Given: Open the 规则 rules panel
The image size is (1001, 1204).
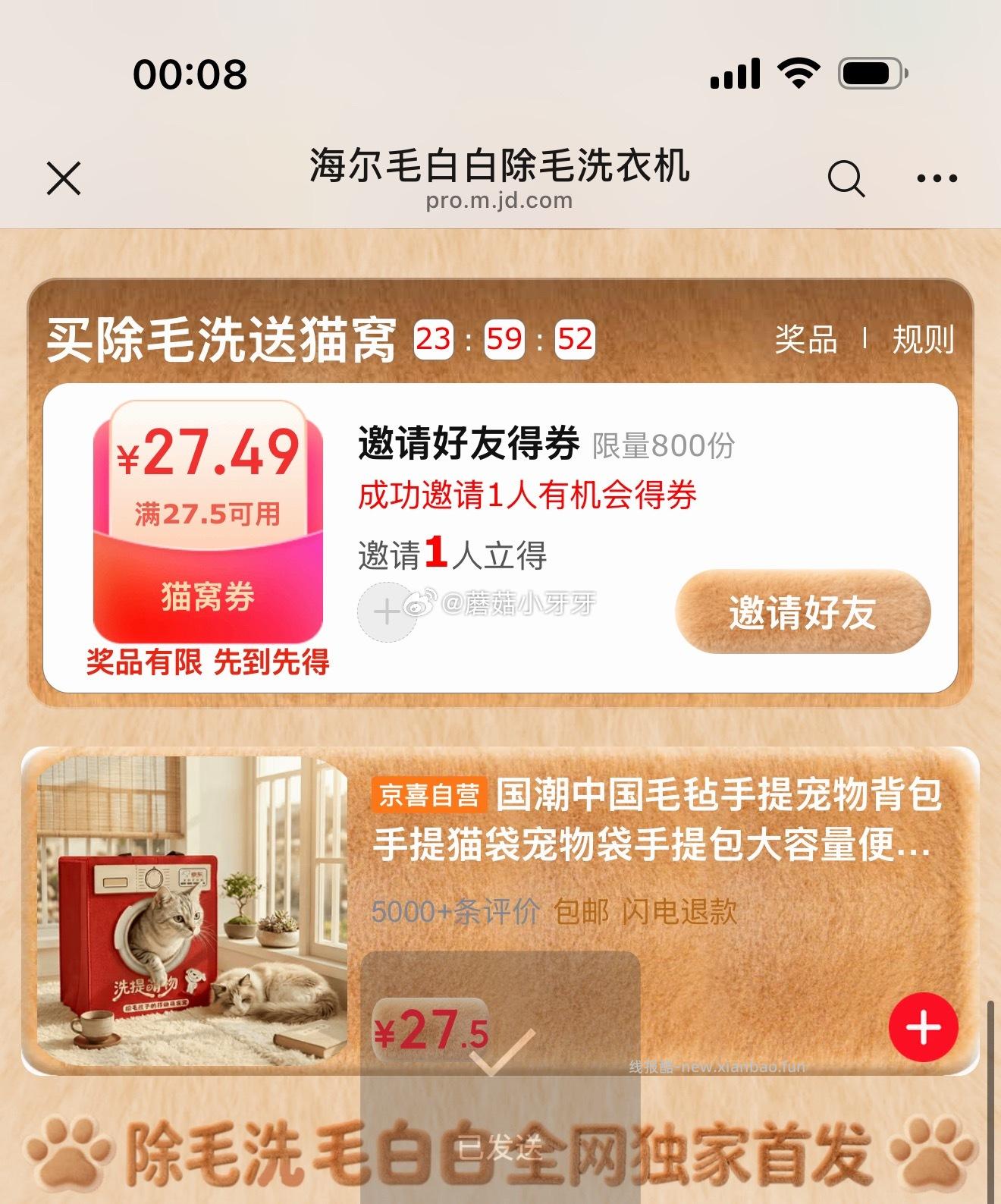Looking at the screenshot, I should coord(923,341).
